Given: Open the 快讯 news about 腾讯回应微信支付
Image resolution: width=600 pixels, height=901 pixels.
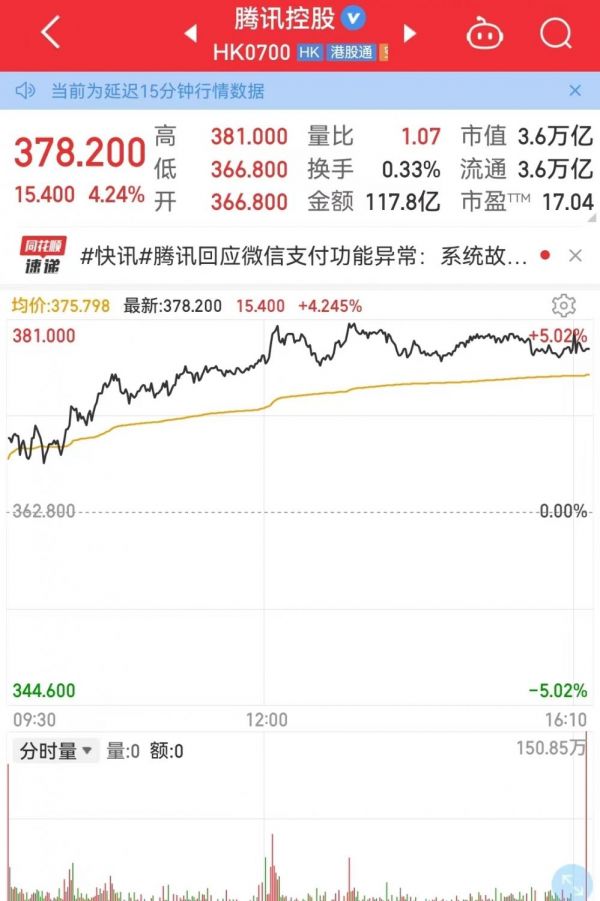Looking at the screenshot, I should coord(303,256).
